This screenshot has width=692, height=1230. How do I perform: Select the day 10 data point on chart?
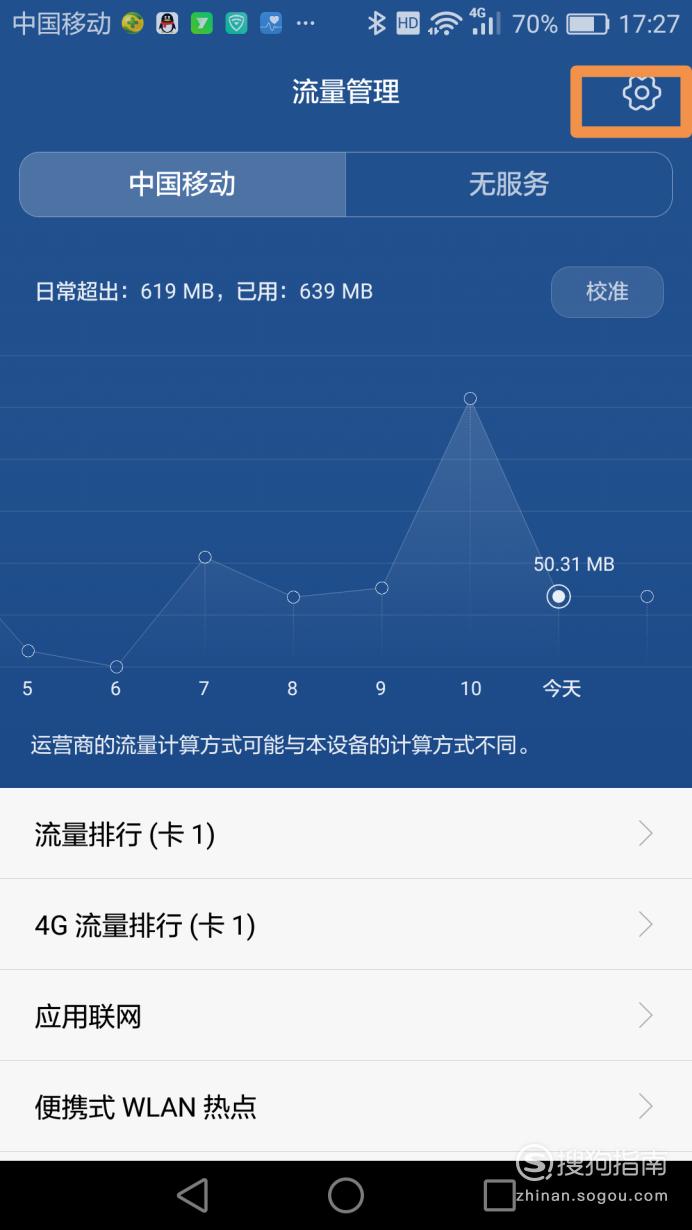(470, 398)
